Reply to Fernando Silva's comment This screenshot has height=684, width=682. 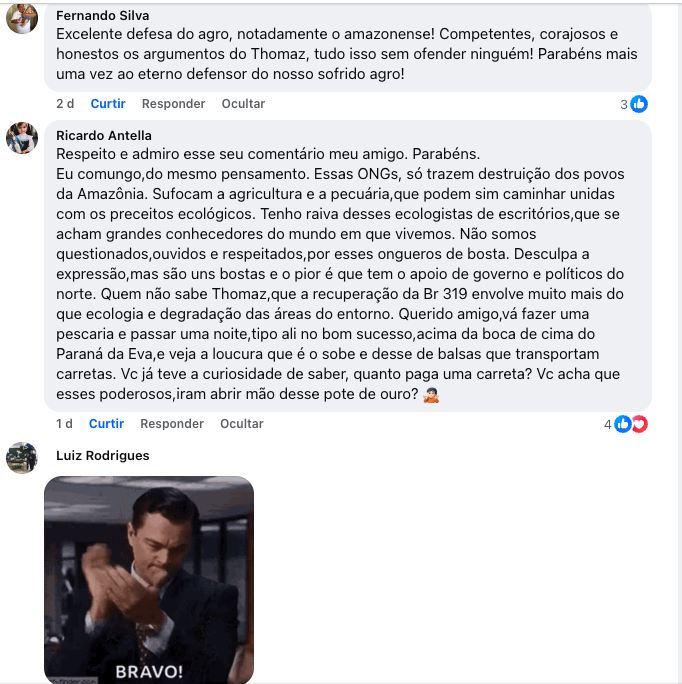click(173, 104)
